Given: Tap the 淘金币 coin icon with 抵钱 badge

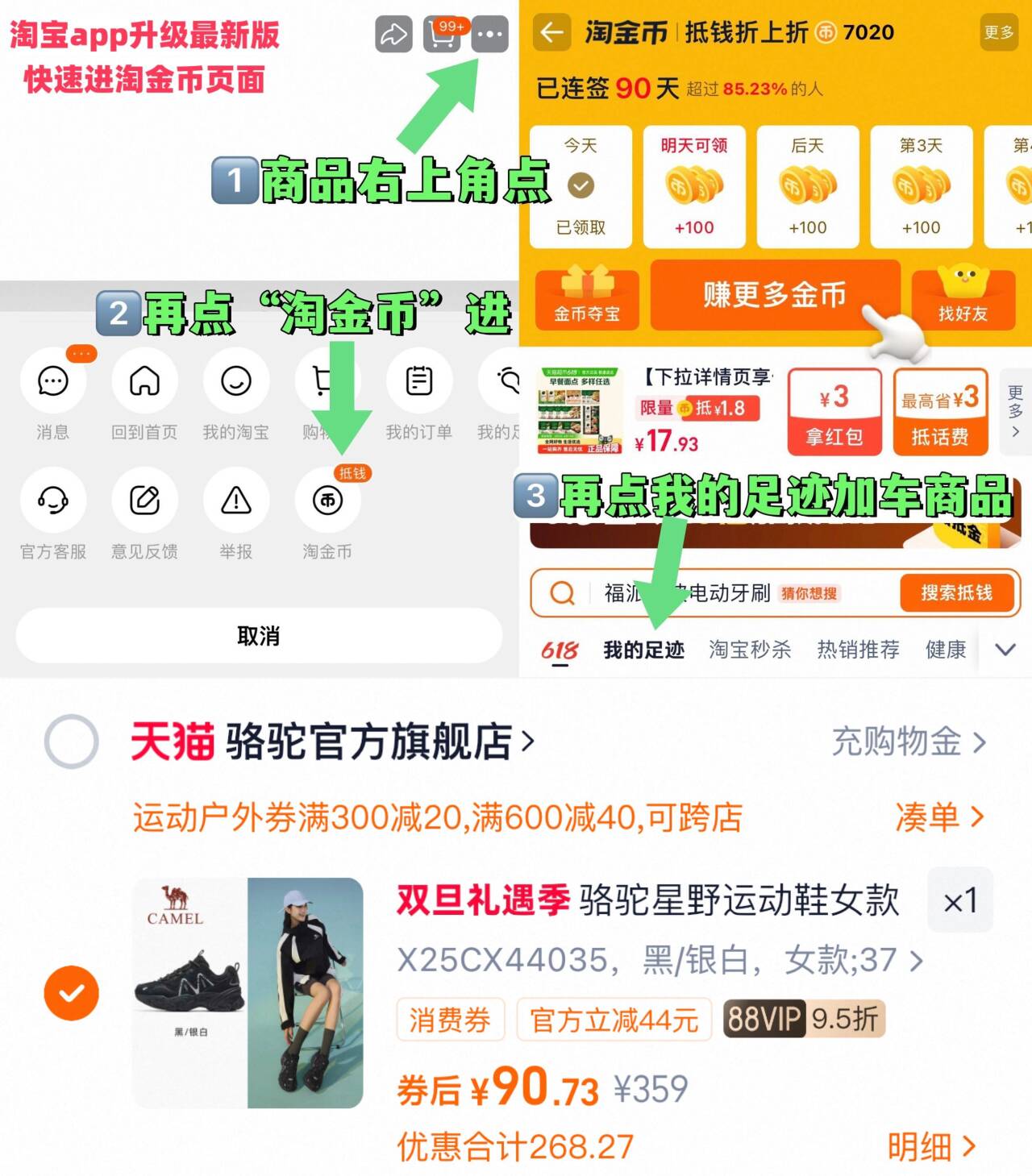Looking at the screenshot, I should click(327, 501).
